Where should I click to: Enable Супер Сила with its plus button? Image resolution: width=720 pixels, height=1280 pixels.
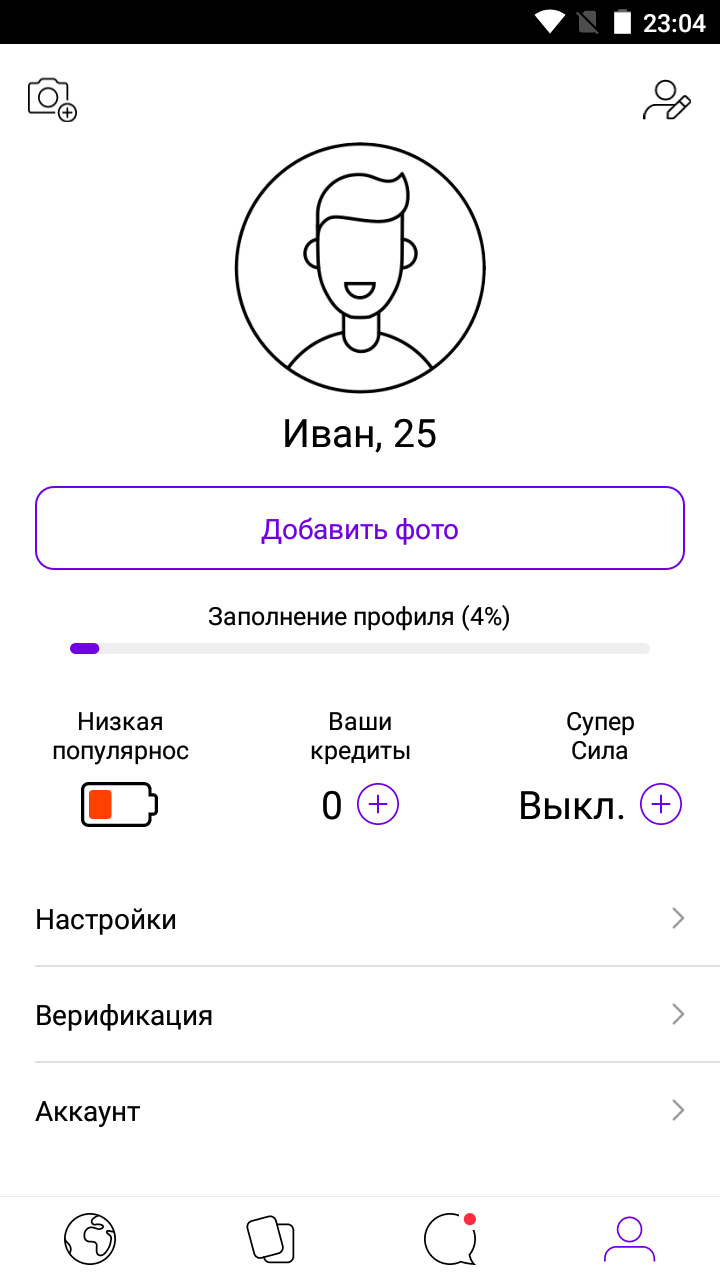click(661, 804)
